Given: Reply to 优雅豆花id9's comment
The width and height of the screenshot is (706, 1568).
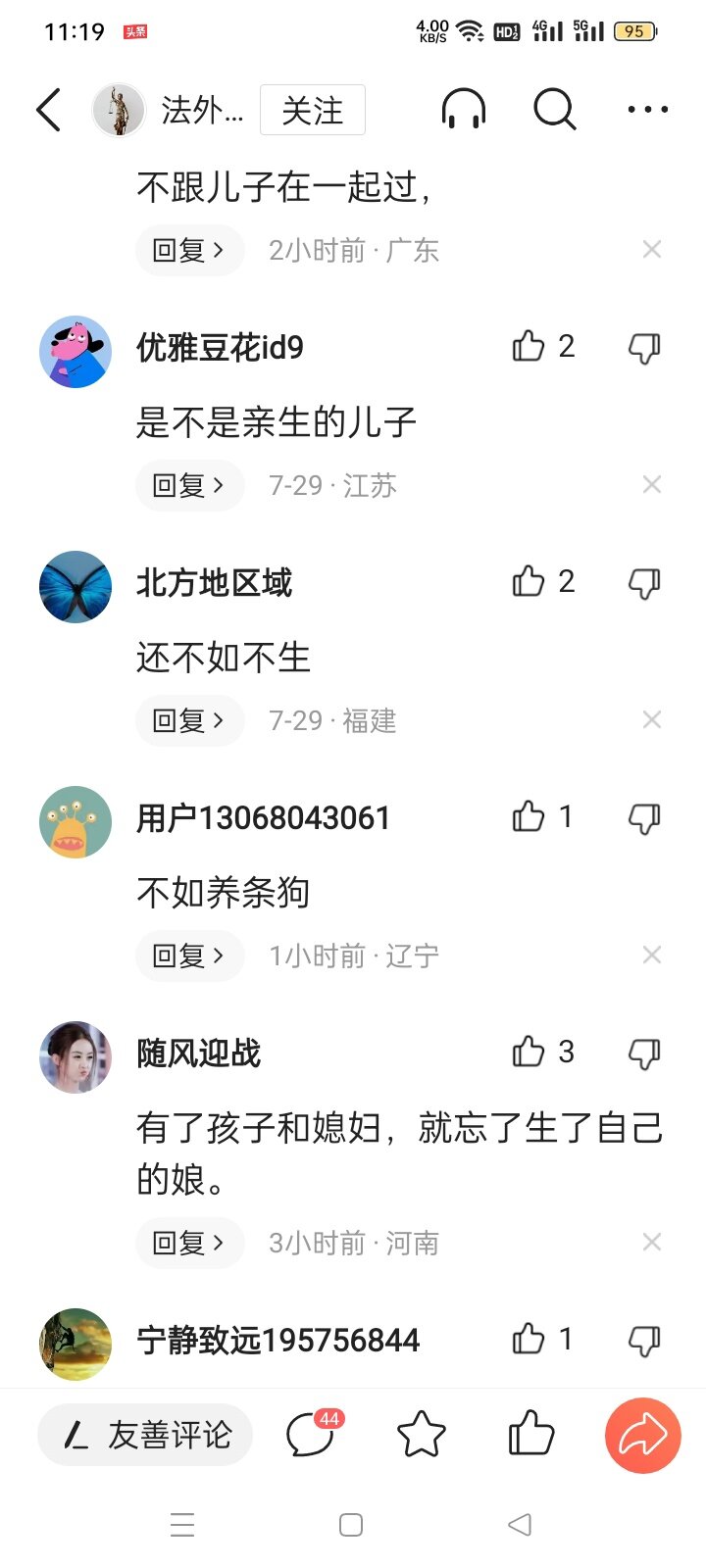Looking at the screenshot, I should click(x=189, y=485).
